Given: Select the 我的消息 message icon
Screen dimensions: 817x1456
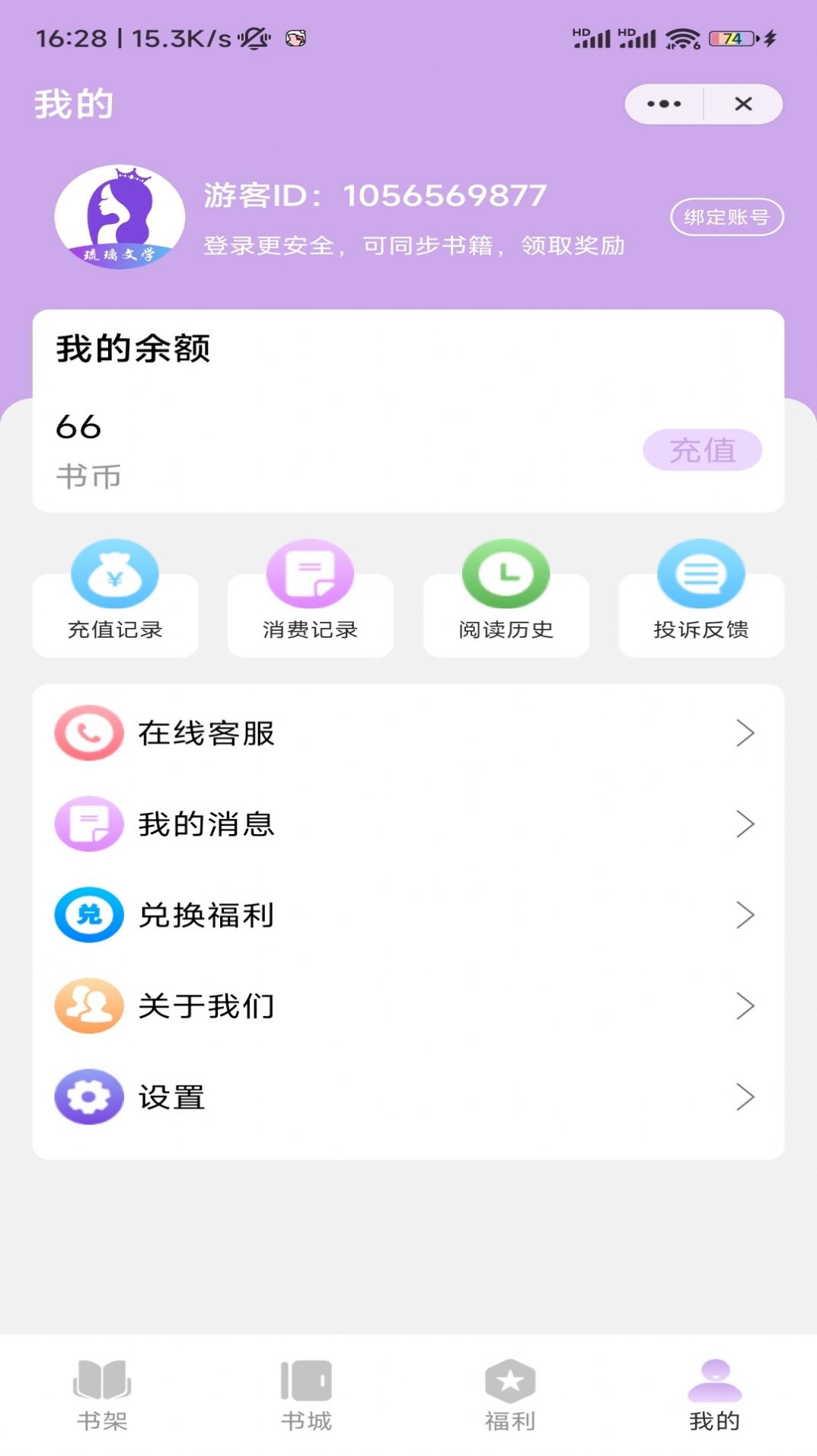Looking at the screenshot, I should (x=88, y=824).
